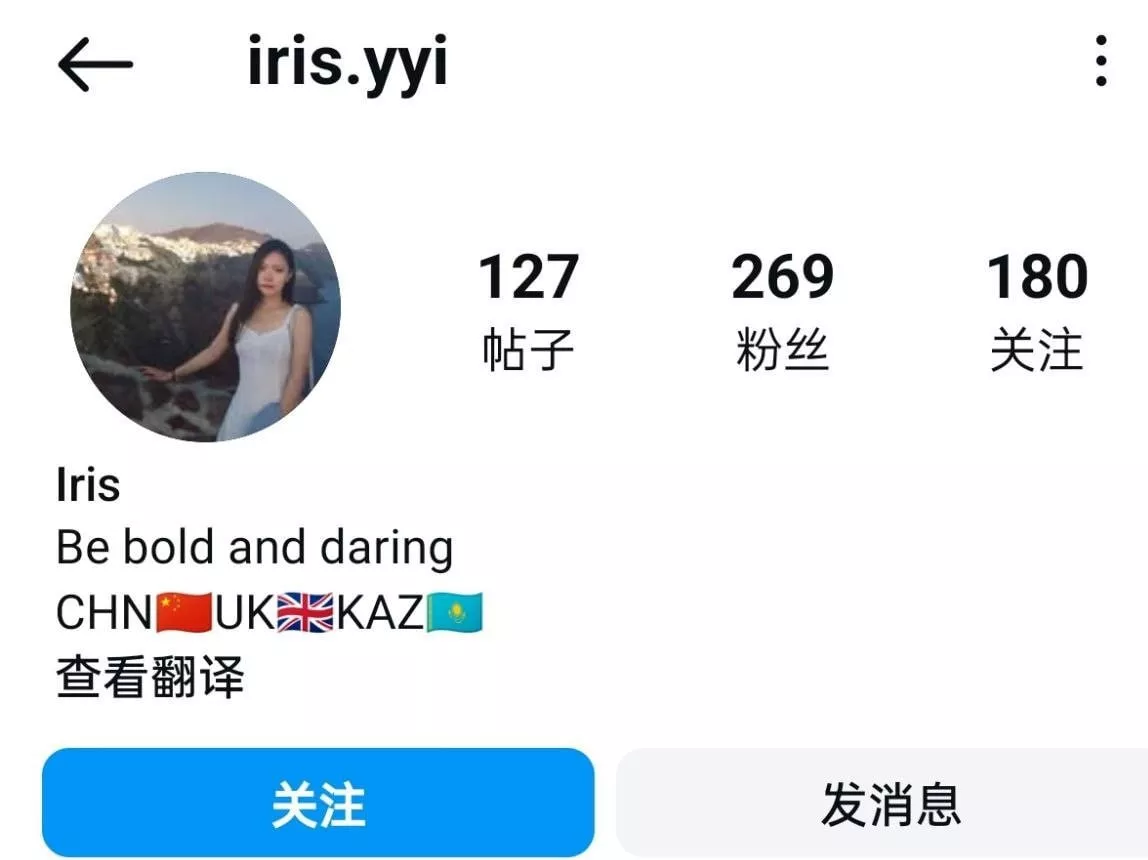This screenshot has height=860, width=1148.
Task: Tap 查看翻译 to translate the bio
Action: pos(150,678)
